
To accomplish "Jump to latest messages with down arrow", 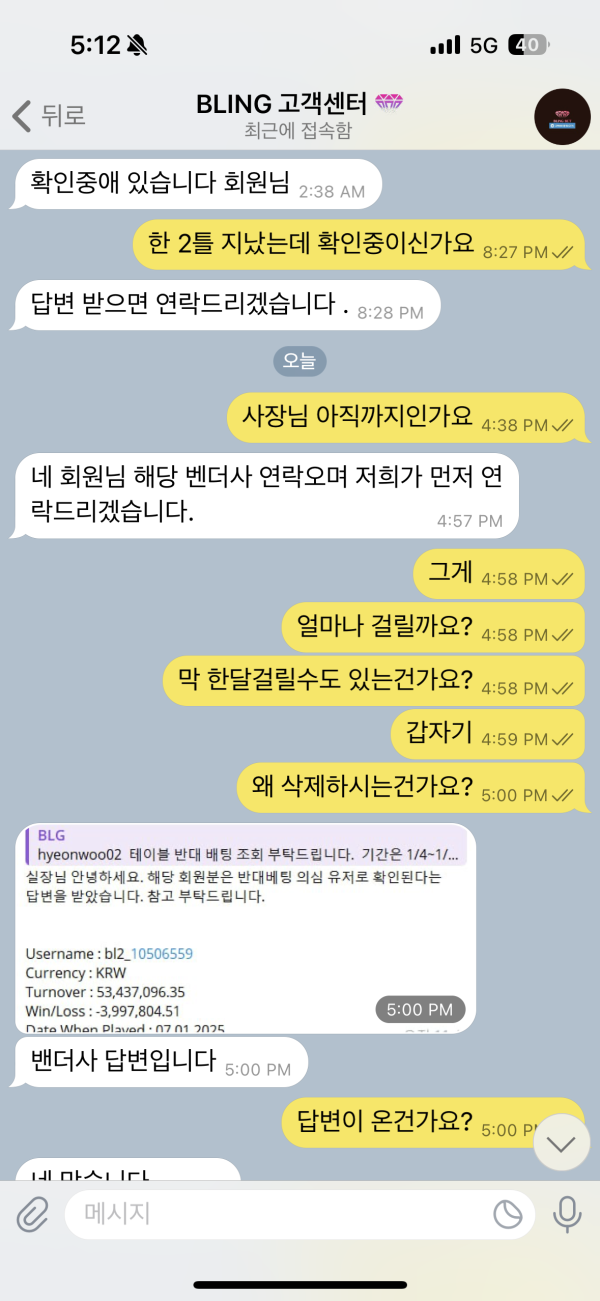I will pyautogui.click(x=562, y=1143).
